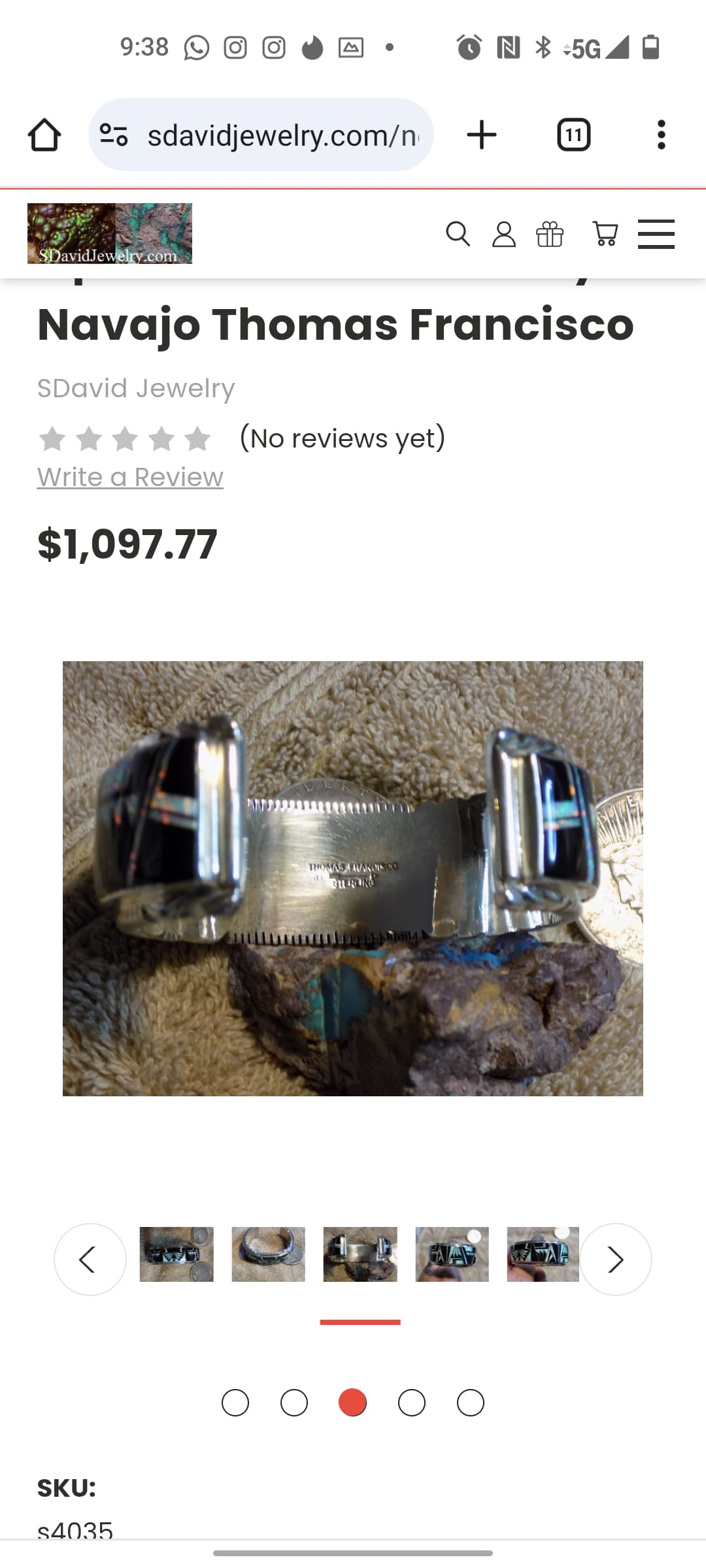Show previous product thumbnails
Image resolution: width=706 pixels, height=1568 pixels.
coord(90,1259)
